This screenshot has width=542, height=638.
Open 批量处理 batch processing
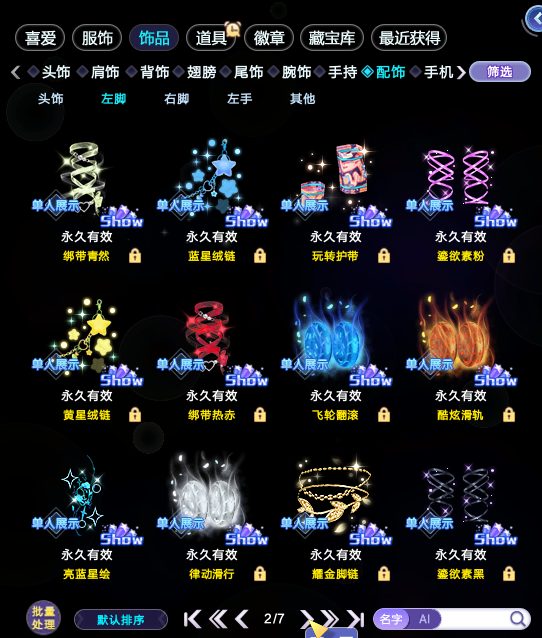[x=43, y=617]
